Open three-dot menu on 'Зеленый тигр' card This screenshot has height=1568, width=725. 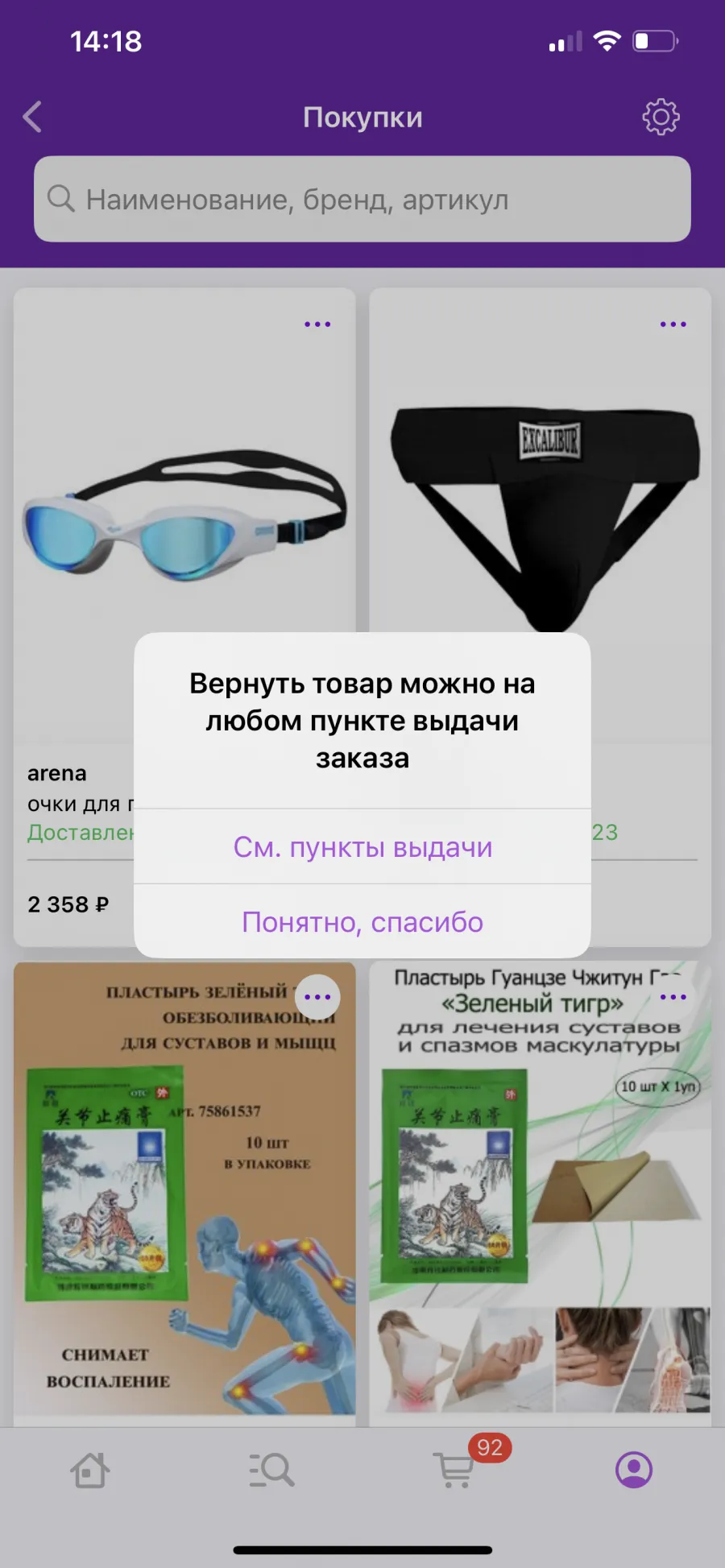pyautogui.click(x=673, y=997)
